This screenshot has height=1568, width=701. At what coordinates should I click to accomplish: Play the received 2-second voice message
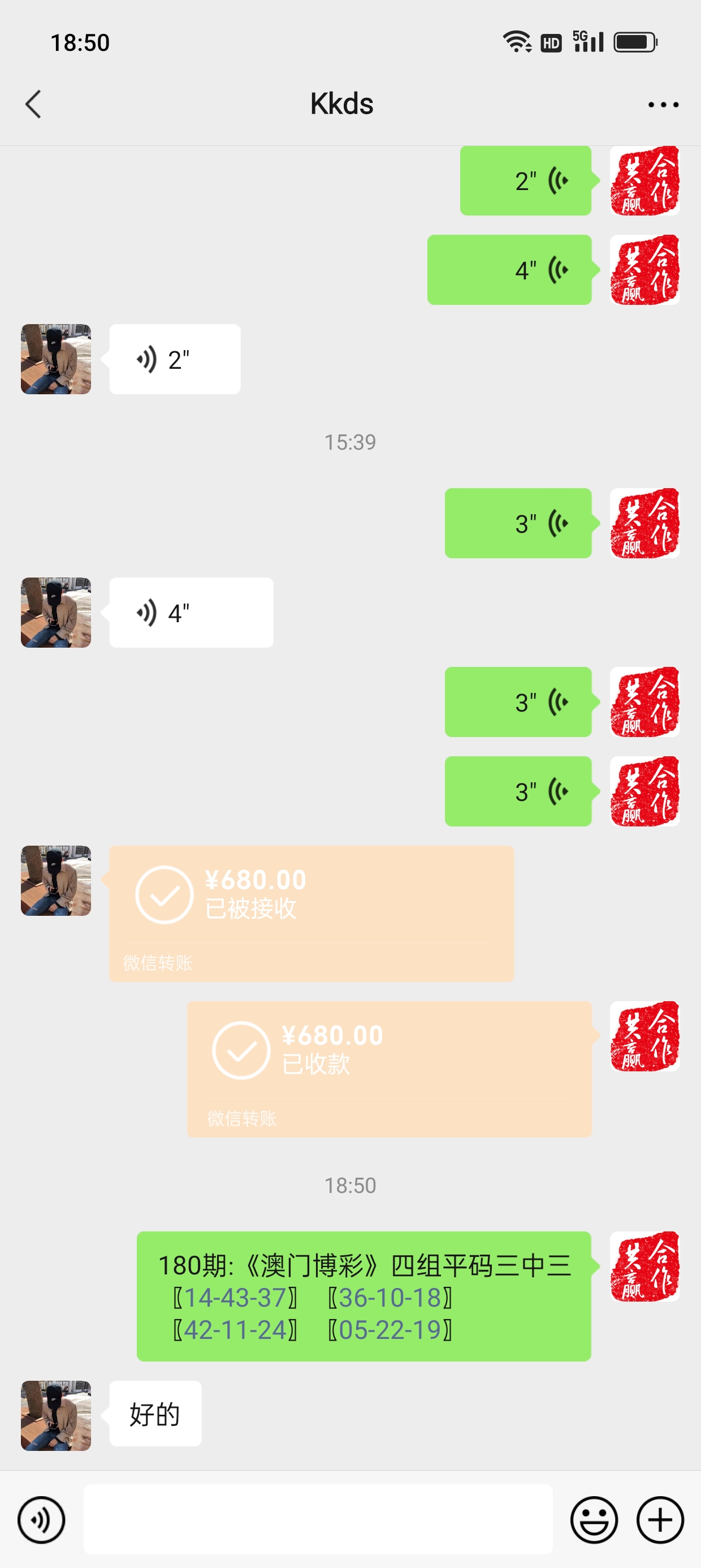175,359
